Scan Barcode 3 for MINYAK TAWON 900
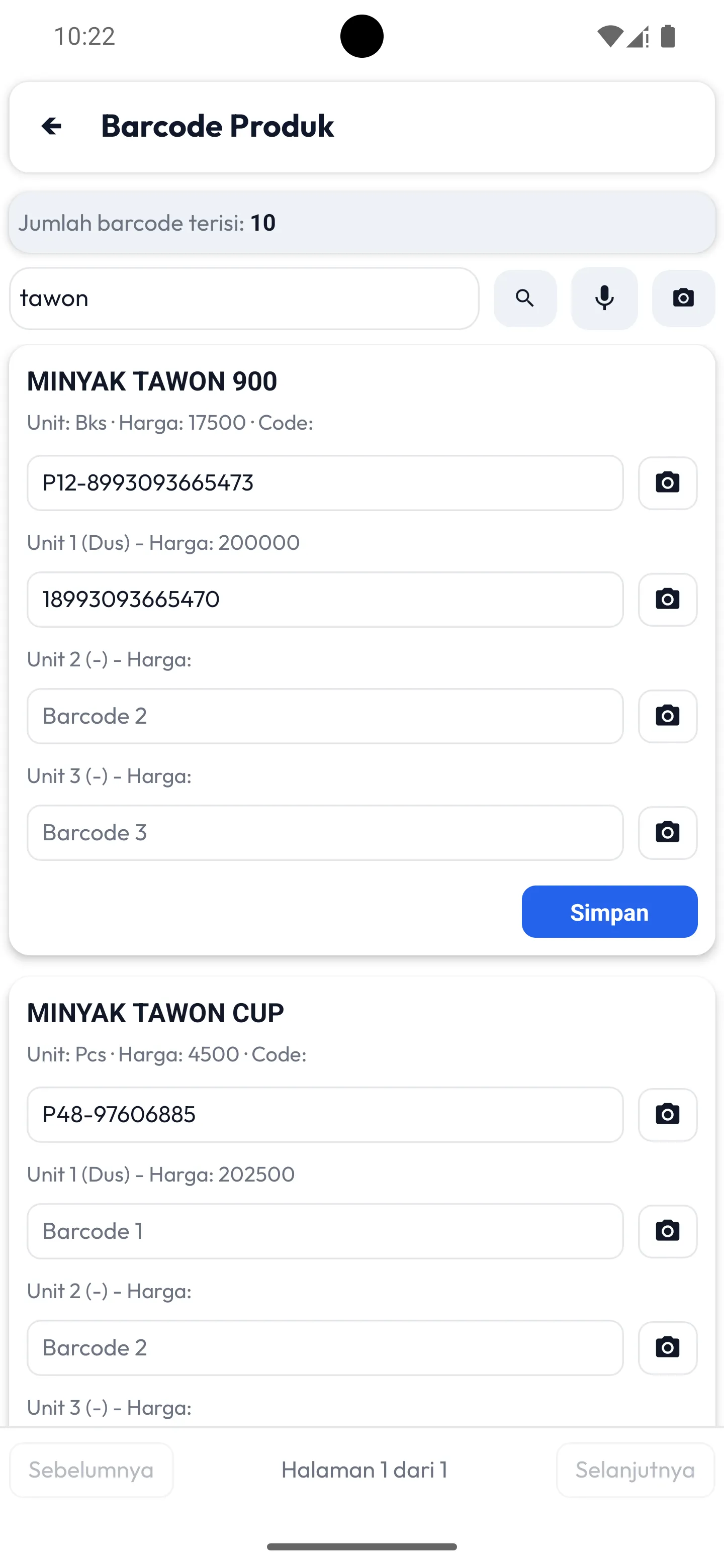The height and width of the screenshot is (1568, 724). [667, 833]
